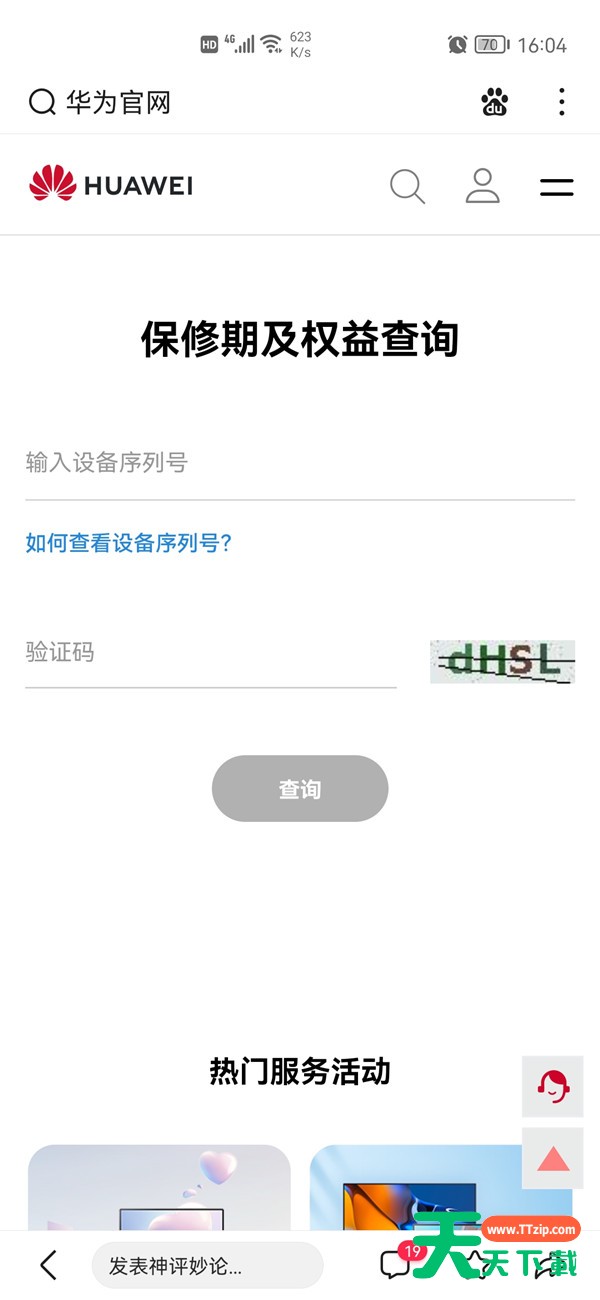This screenshot has height=1300, width=600.
Task: Refresh the captcha image
Action: click(x=502, y=662)
